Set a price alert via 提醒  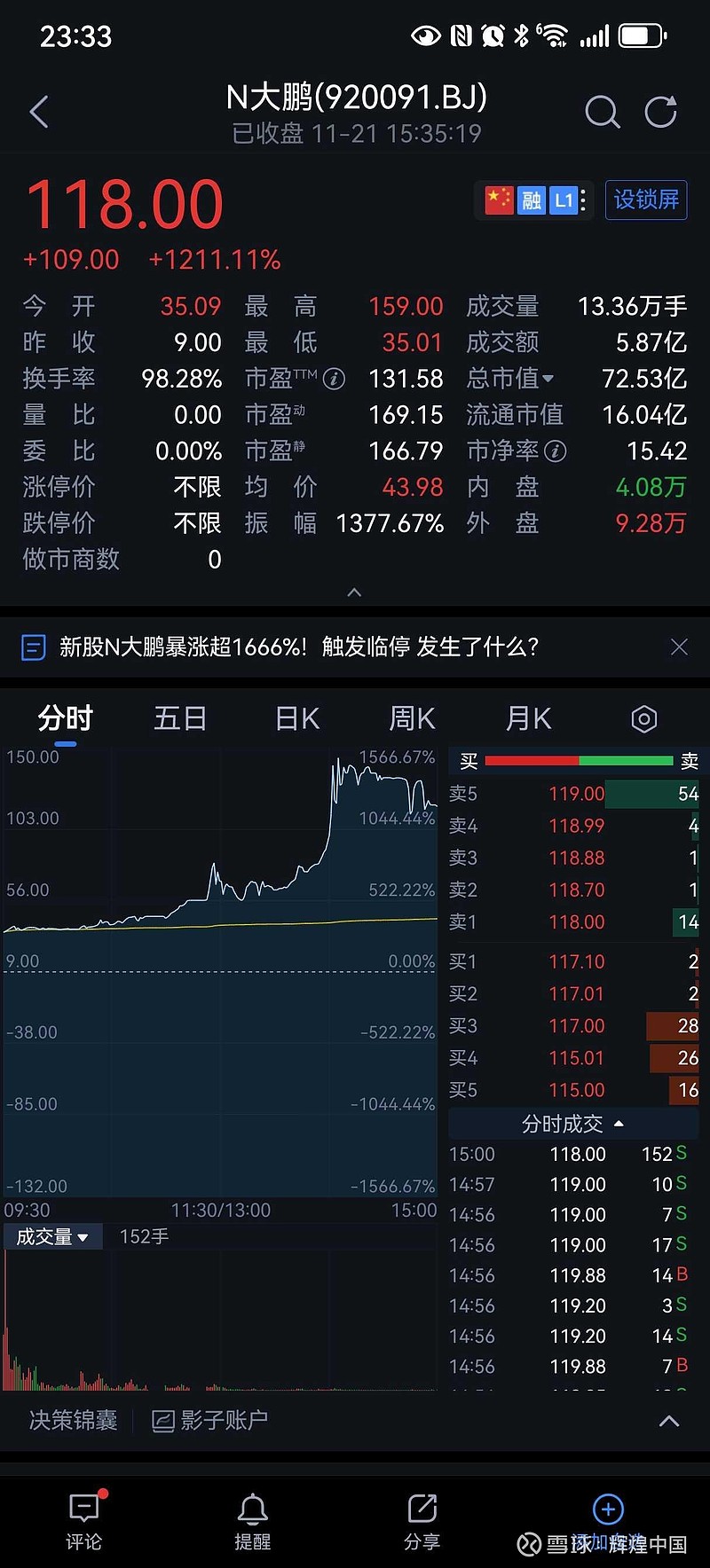coord(253,1521)
